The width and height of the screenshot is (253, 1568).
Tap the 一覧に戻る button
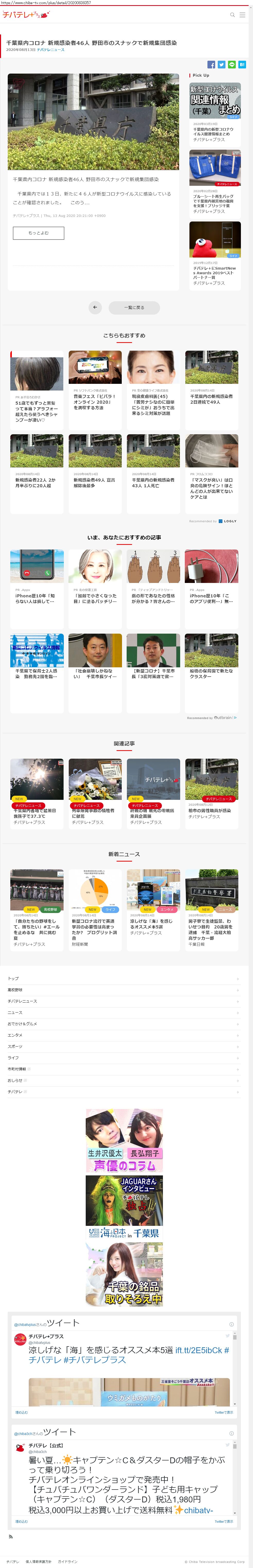(134, 307)
